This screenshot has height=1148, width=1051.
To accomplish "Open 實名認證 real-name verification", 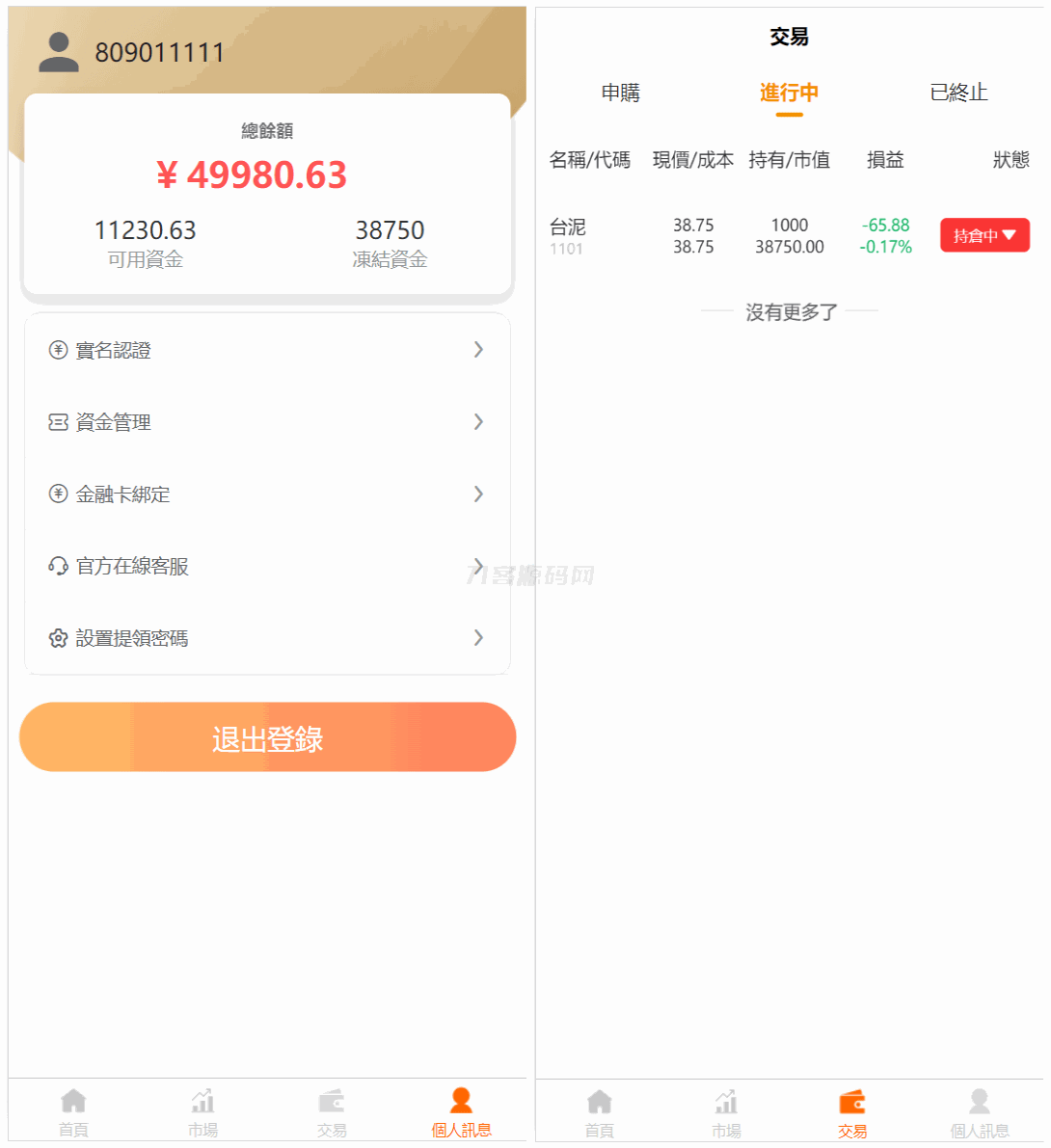I will click(266, 350).
